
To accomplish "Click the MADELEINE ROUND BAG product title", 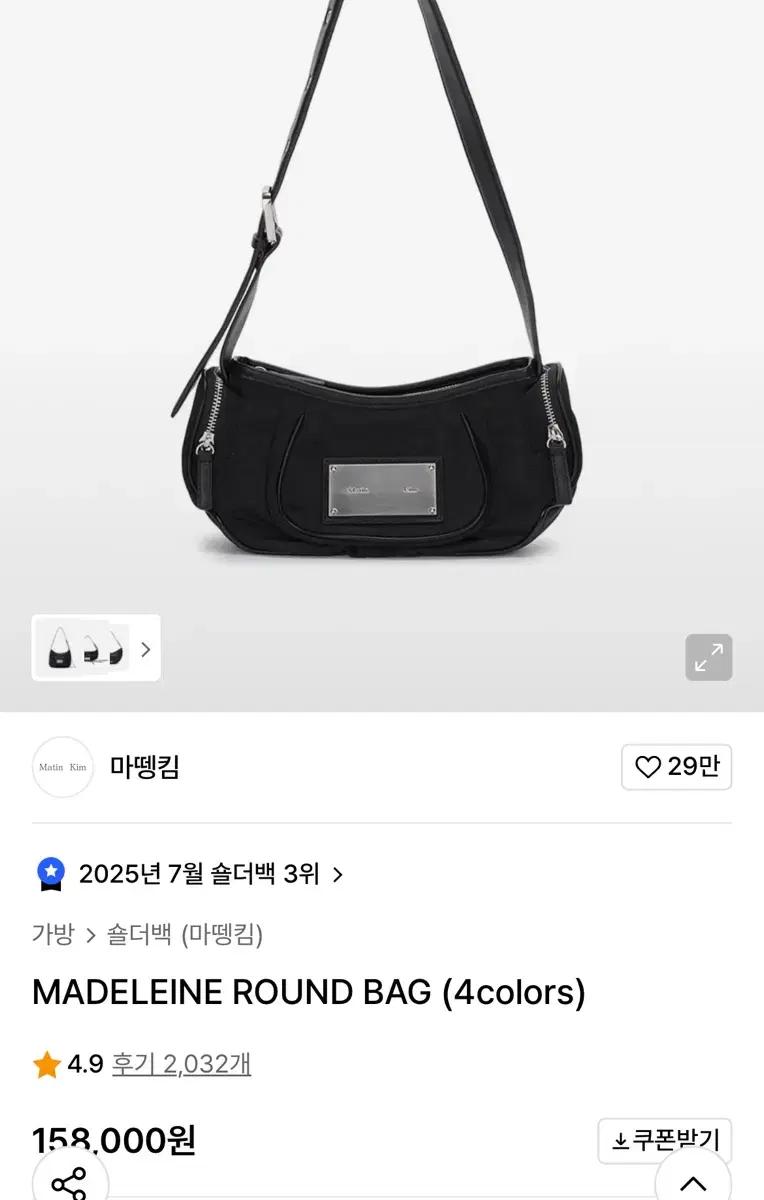I will click(x=310, y=992).
